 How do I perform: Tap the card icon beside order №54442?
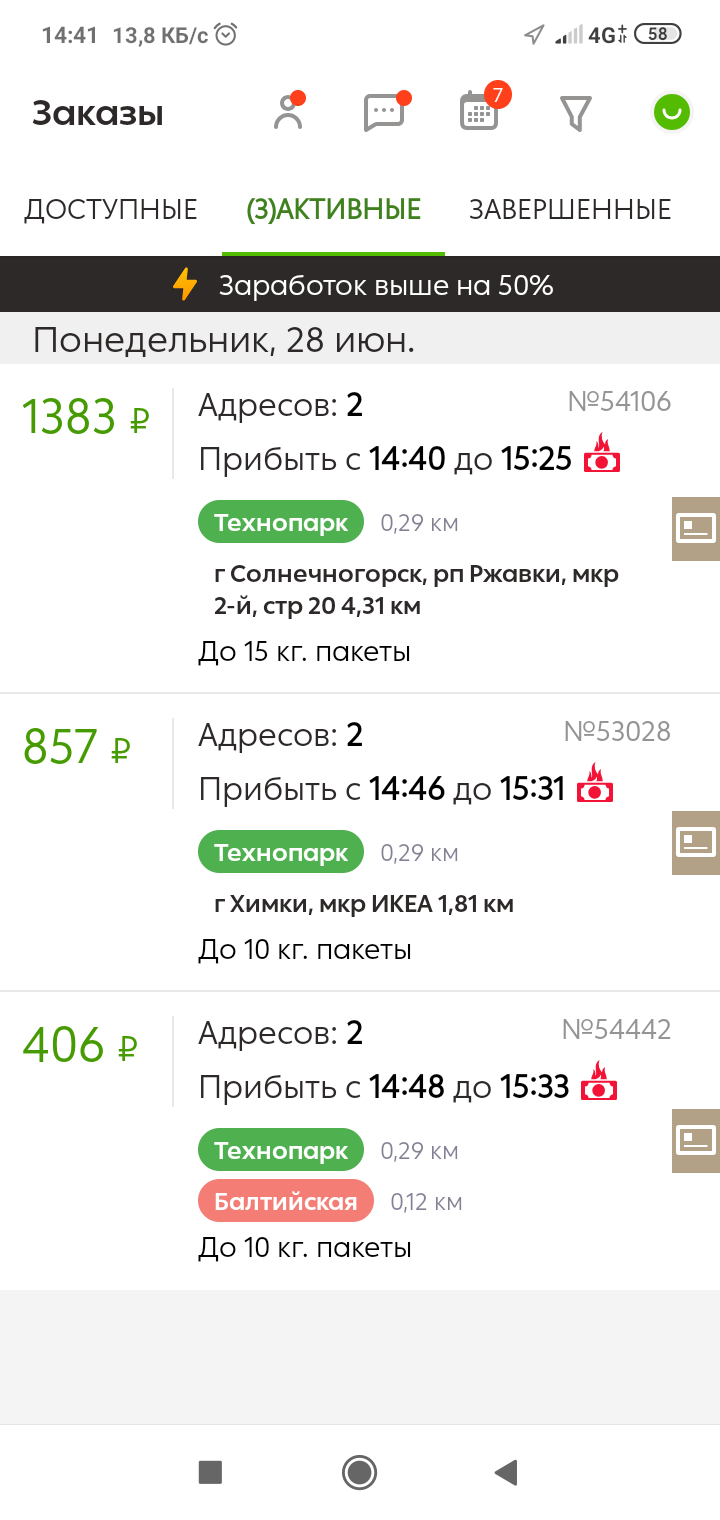pos(696,1140)
